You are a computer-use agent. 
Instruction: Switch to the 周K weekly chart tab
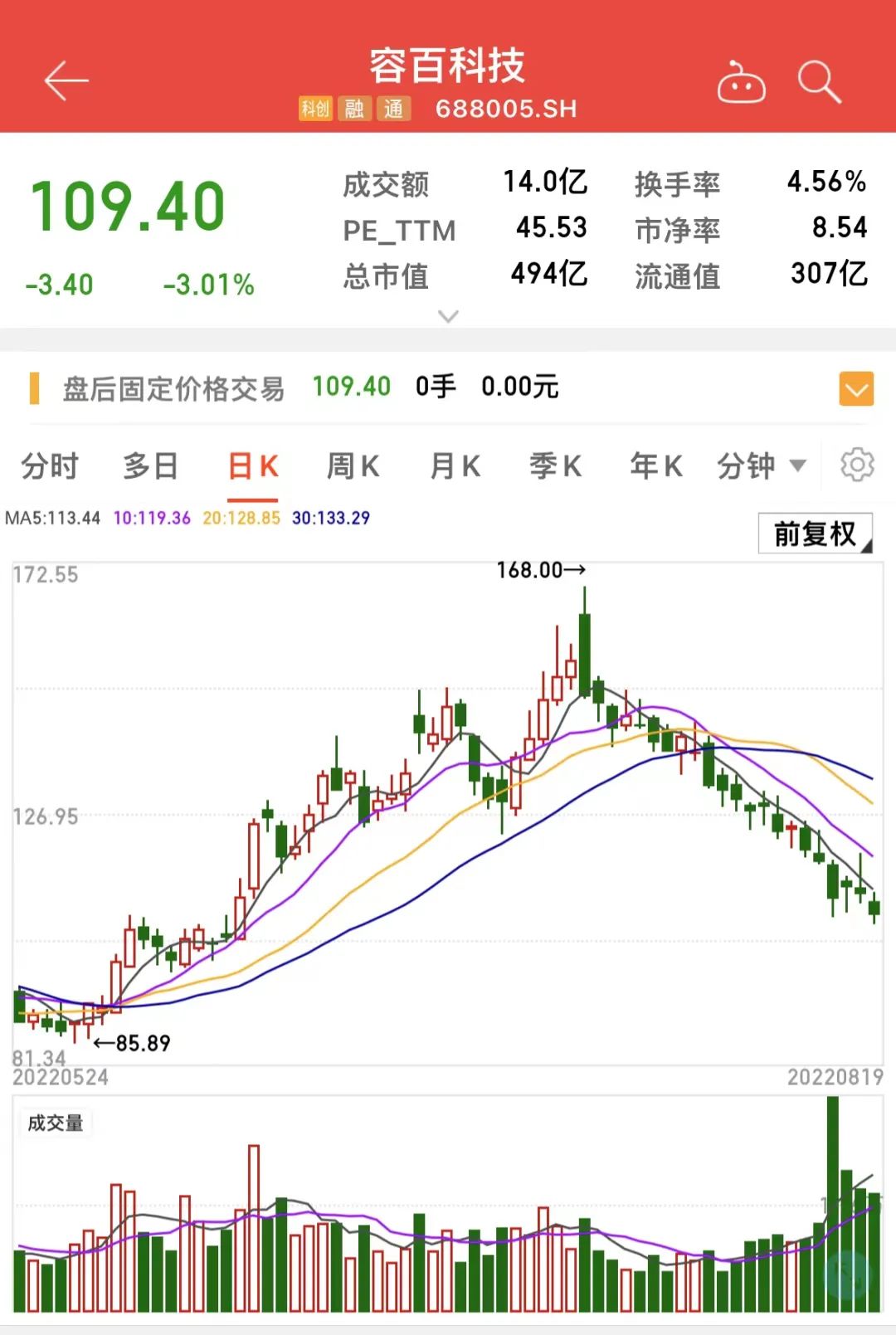(x=352, y=466)
